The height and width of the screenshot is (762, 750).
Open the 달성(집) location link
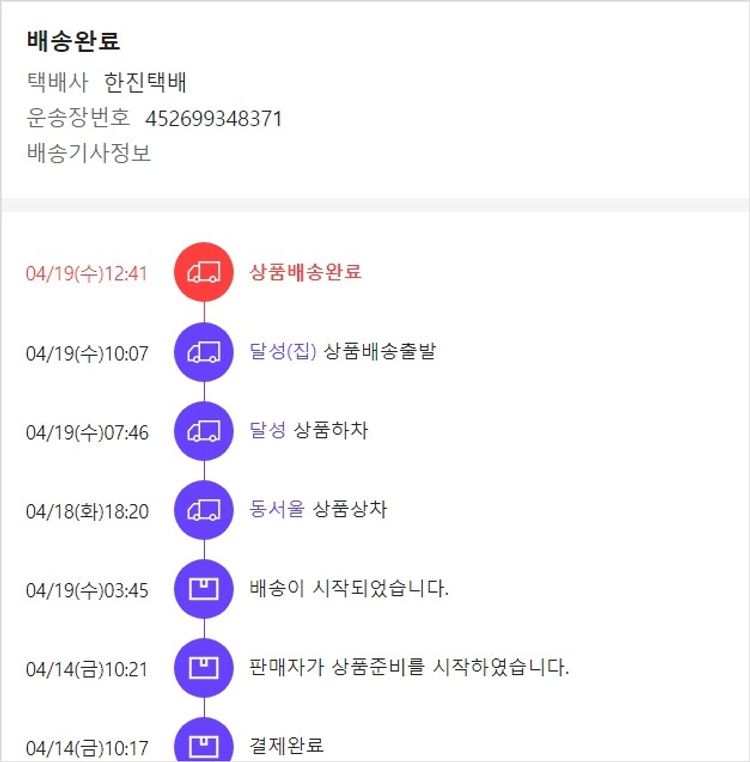point(283,352)
